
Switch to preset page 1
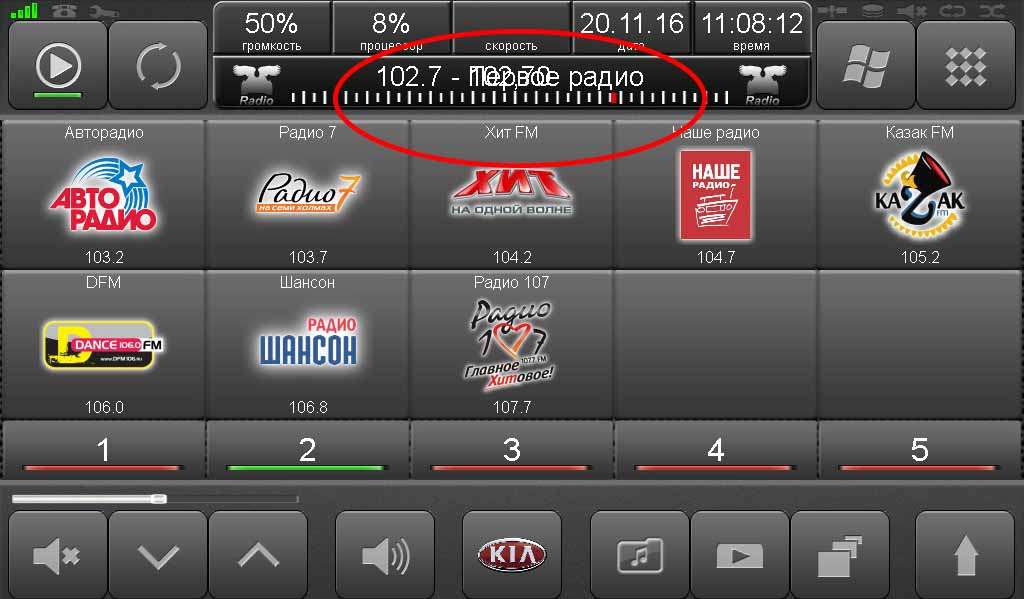[104, 450]
